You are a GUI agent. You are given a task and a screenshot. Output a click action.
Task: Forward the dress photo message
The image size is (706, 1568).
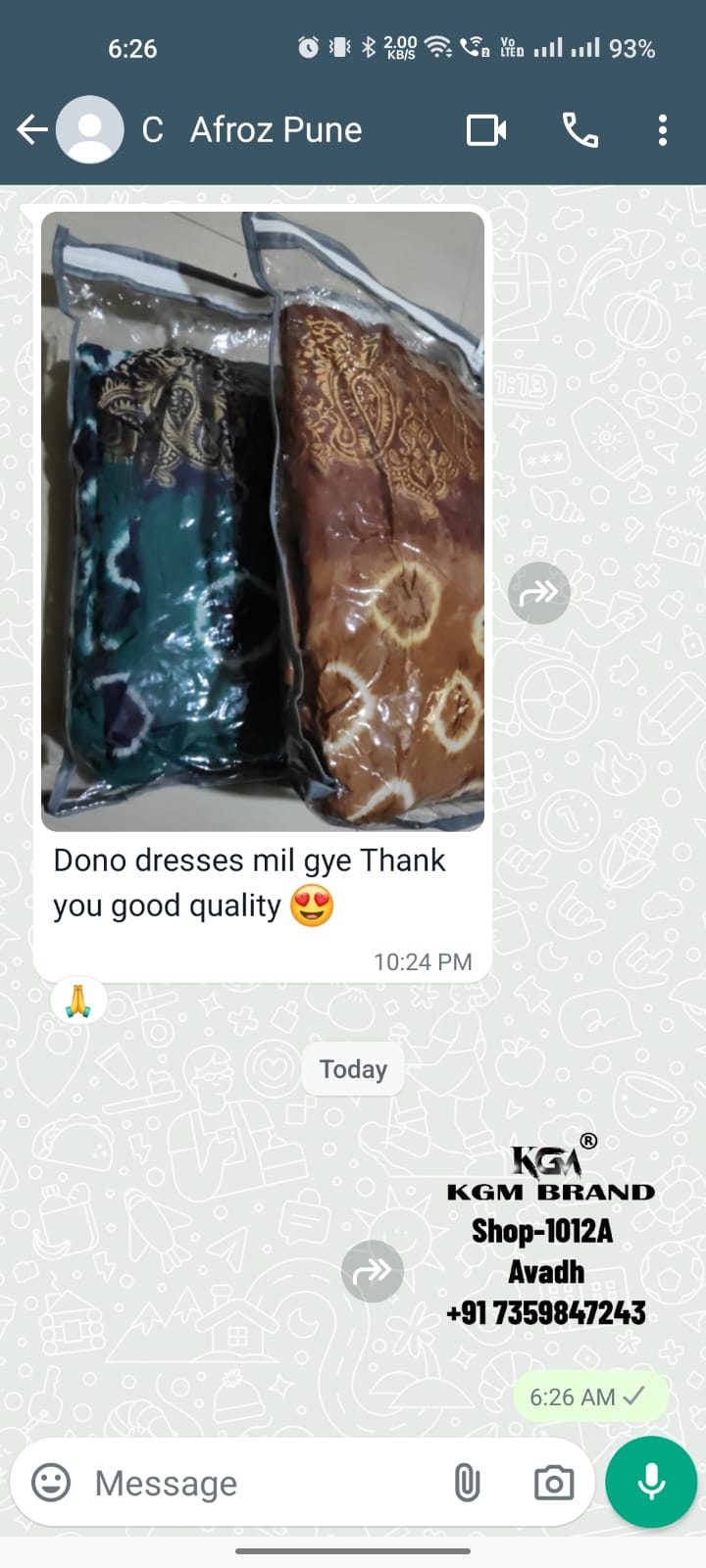(539, 593)
